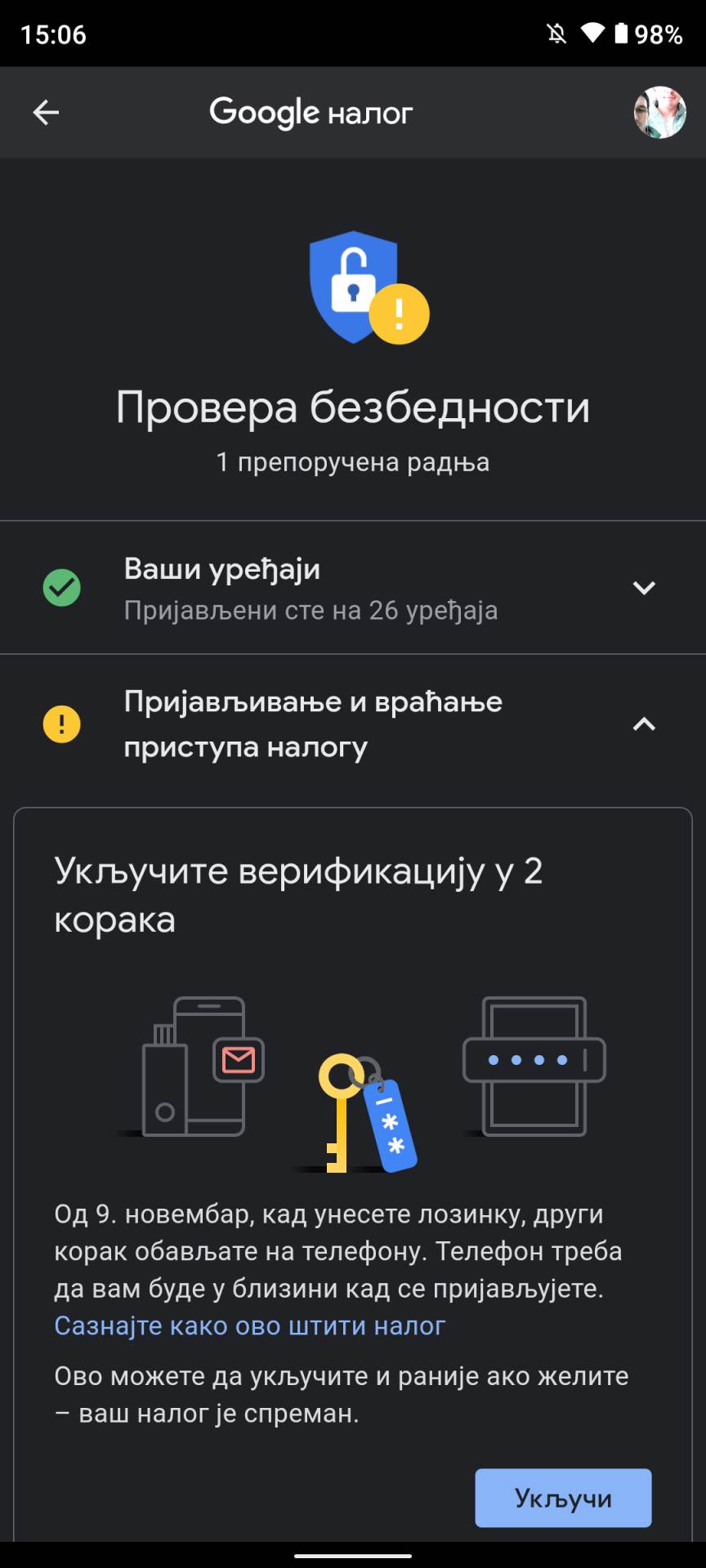Click the Wi-Fi icon in status bar
This screenshot has width=706, height=1568.
592,33
